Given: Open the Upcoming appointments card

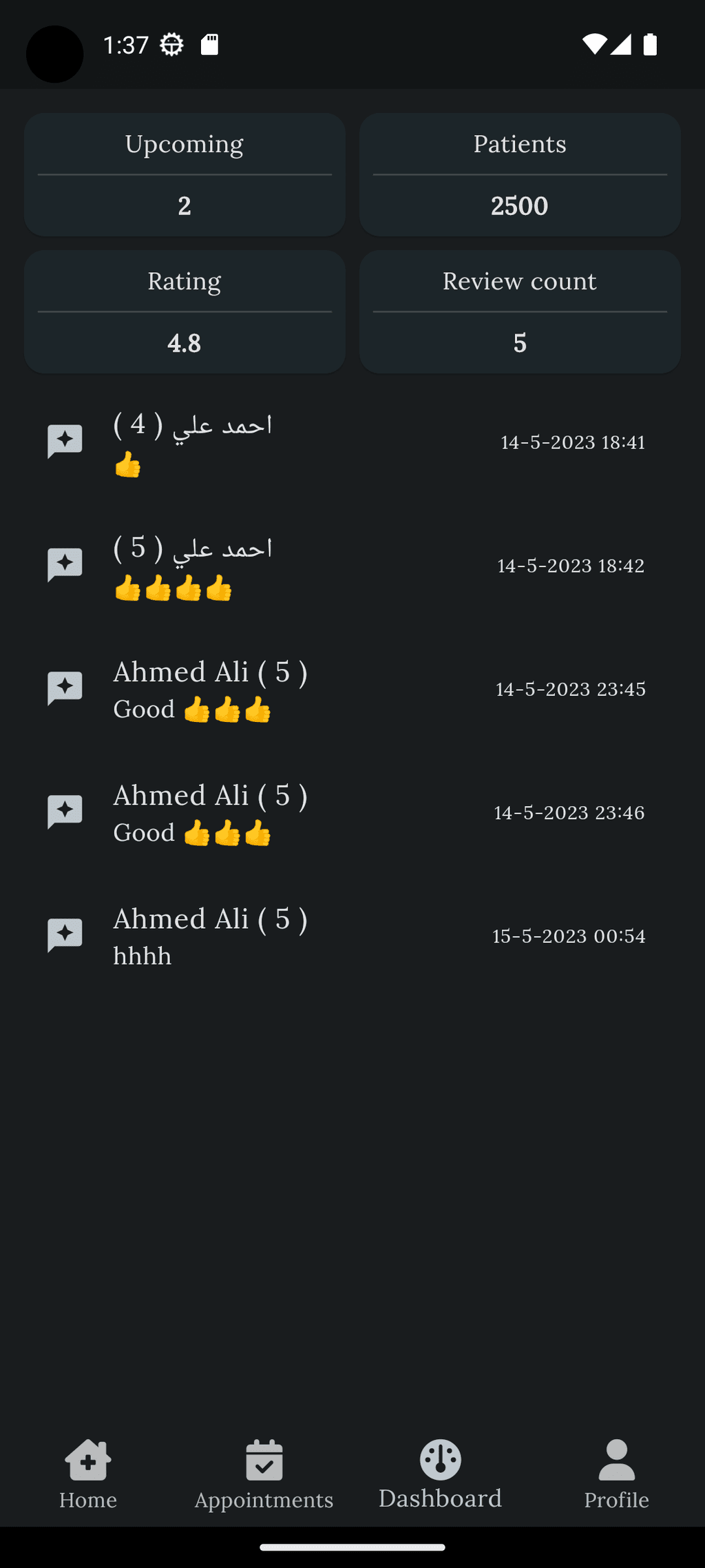Looking at the screenshot, I should tap(185, 175).
